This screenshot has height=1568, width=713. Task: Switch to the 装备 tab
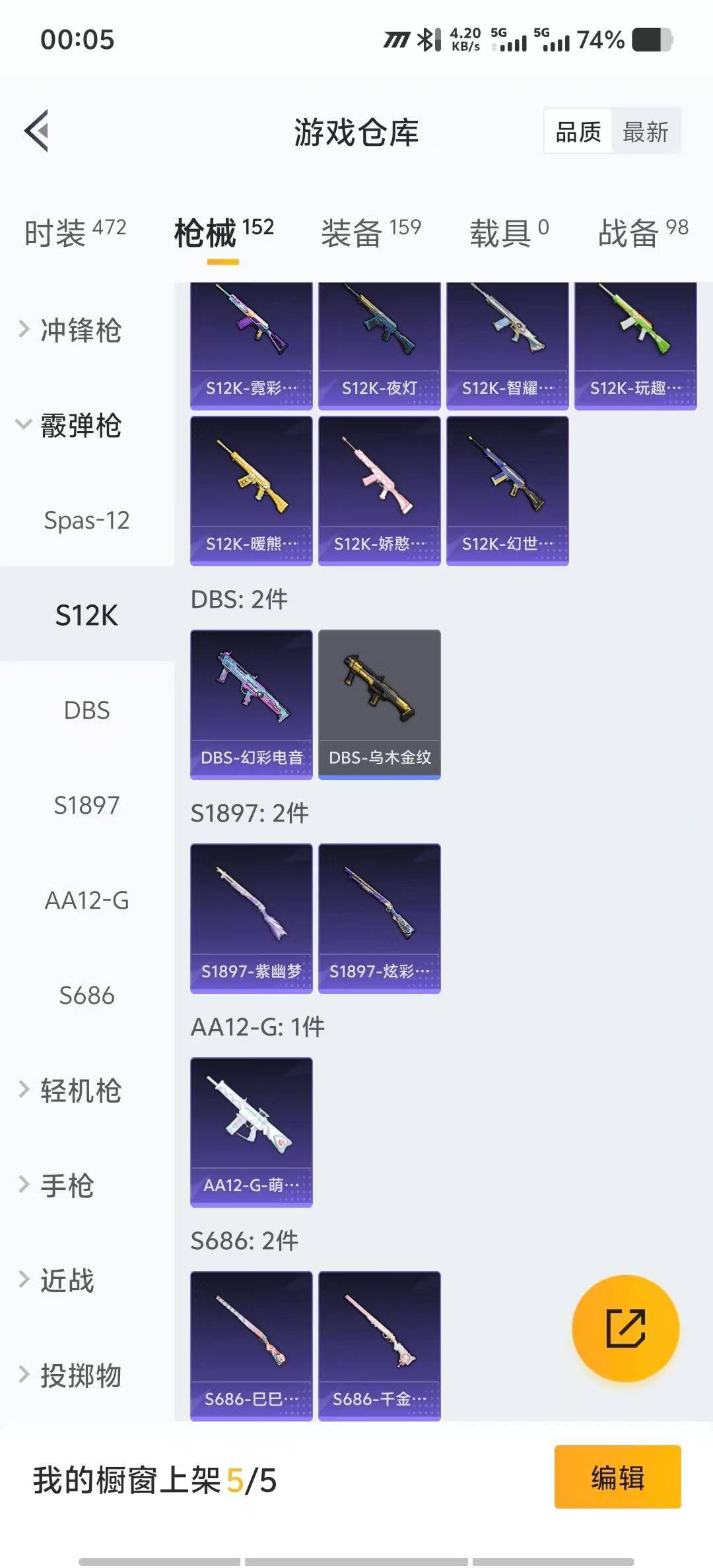pyautogui.click(x=370, y=233)
